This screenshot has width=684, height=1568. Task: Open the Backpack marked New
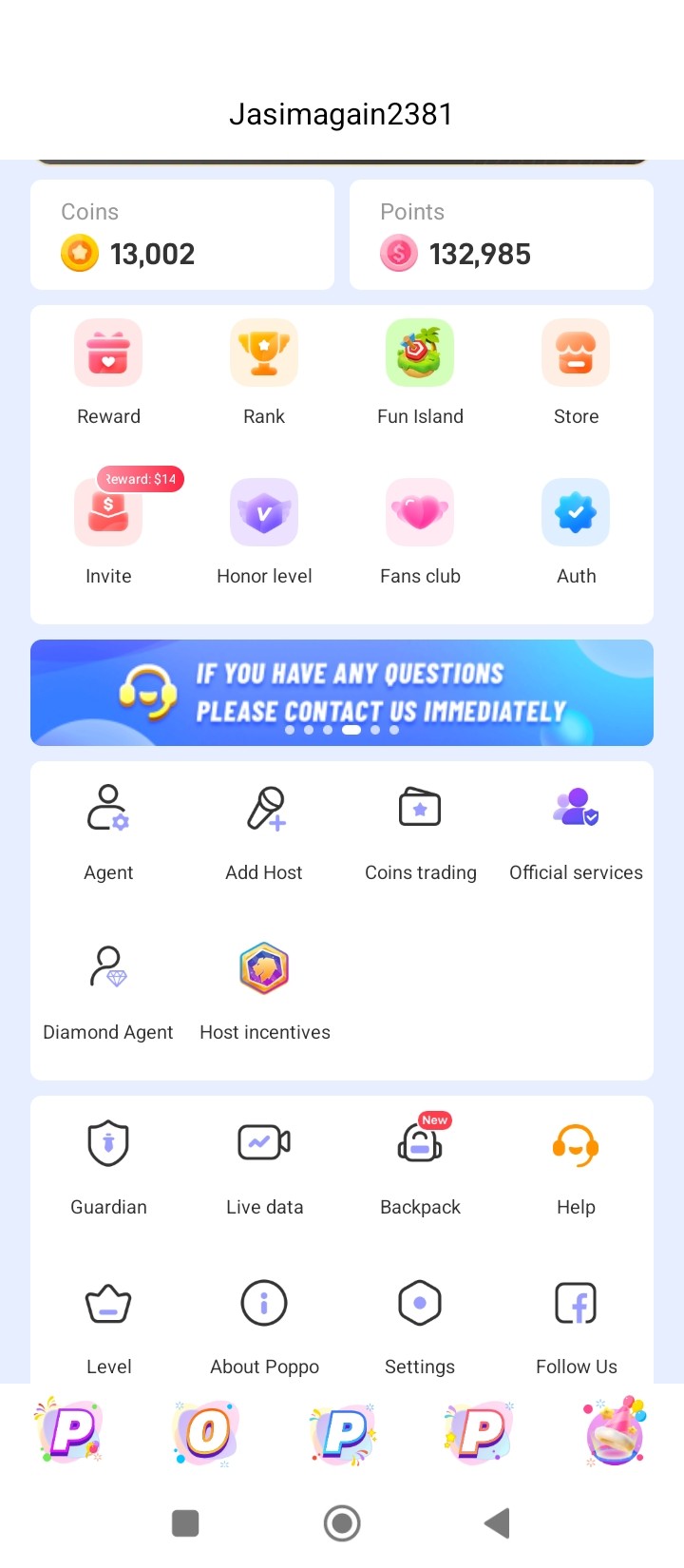(x=420, y=1166)
